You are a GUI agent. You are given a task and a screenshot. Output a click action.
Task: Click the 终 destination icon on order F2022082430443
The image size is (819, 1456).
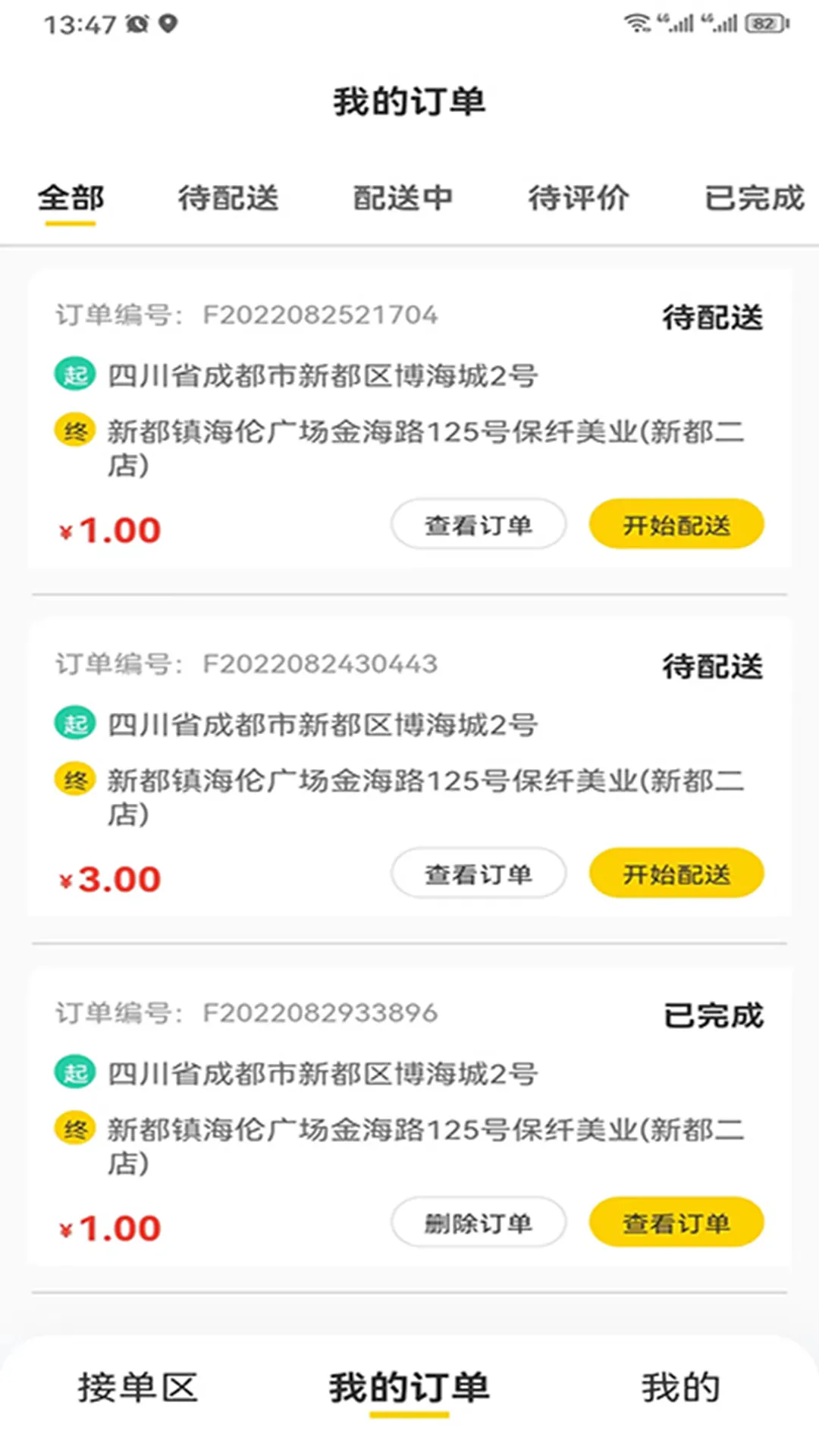click(74, 780)
